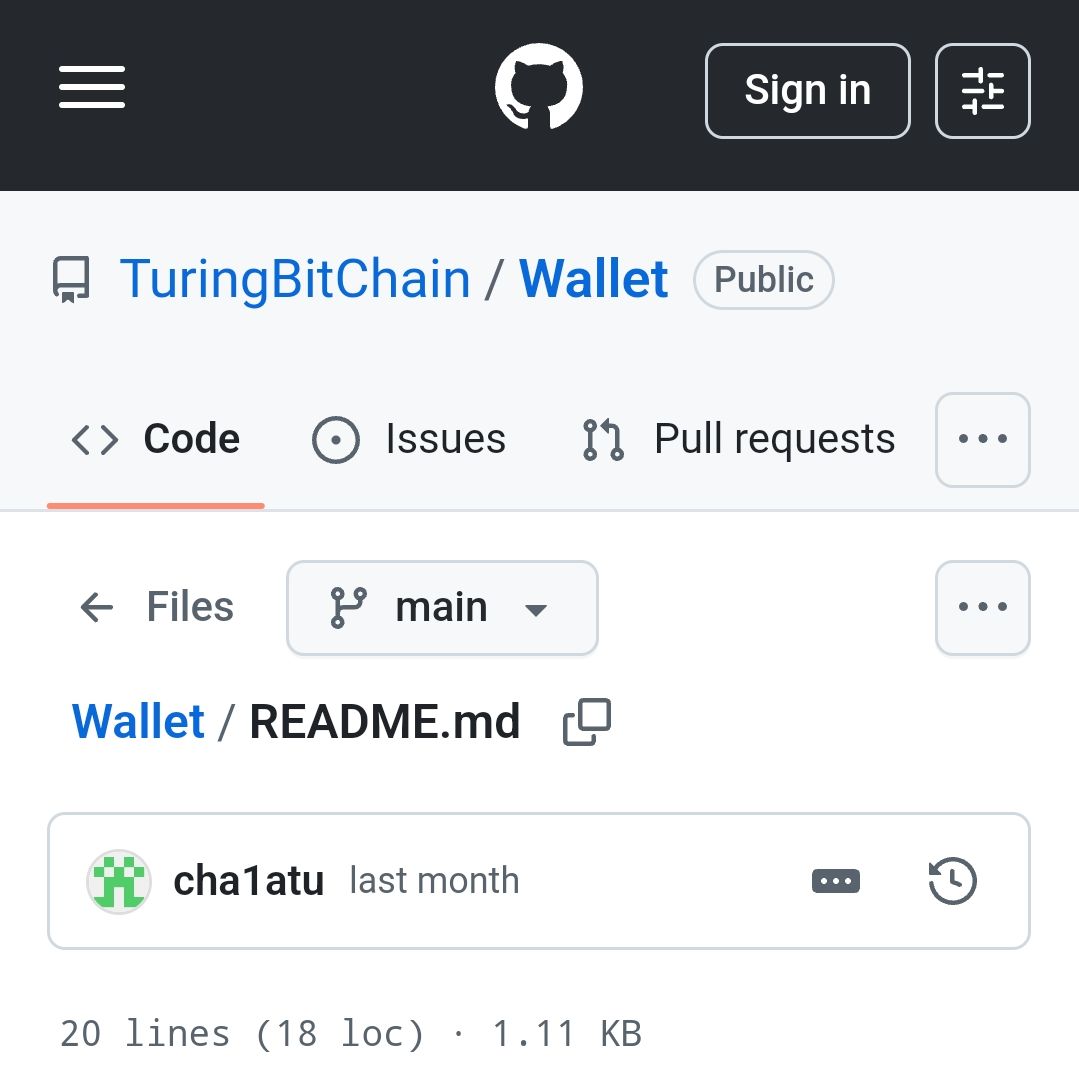The height and width of the screenshot is (1088, 1079).
Task: View README.md commit history
Action: point(952,881)
